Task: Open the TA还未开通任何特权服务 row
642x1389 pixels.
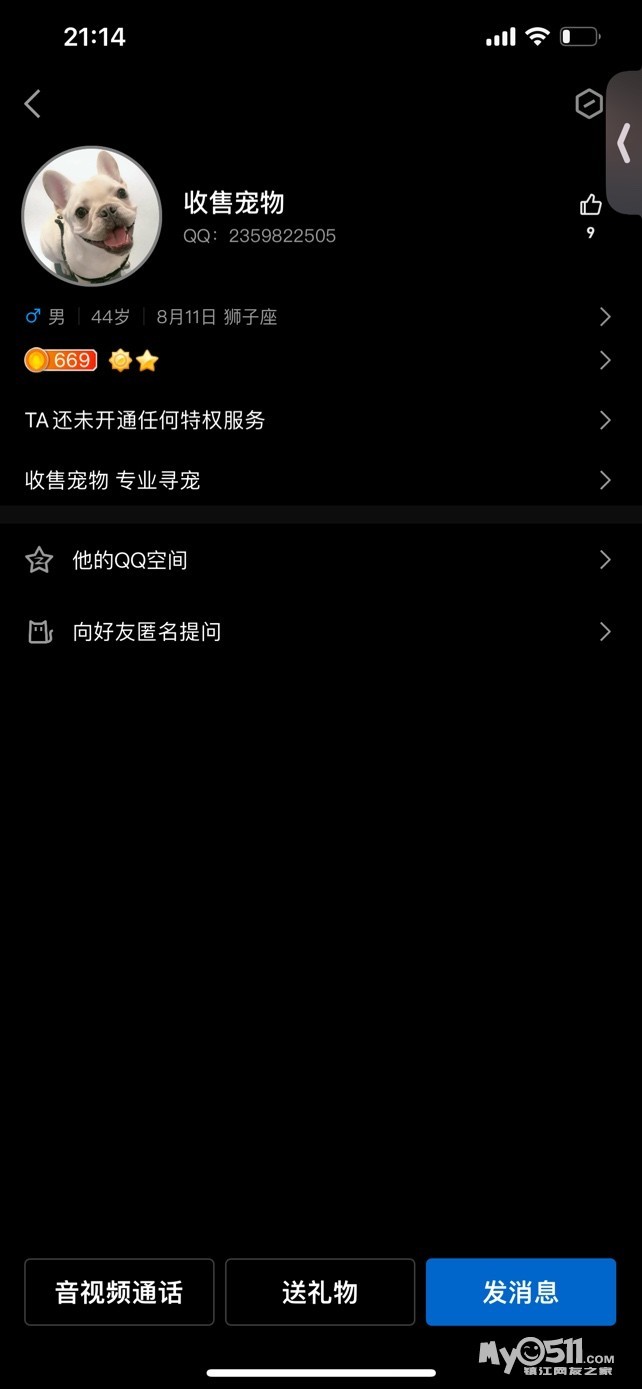Action: coord(321,420)
